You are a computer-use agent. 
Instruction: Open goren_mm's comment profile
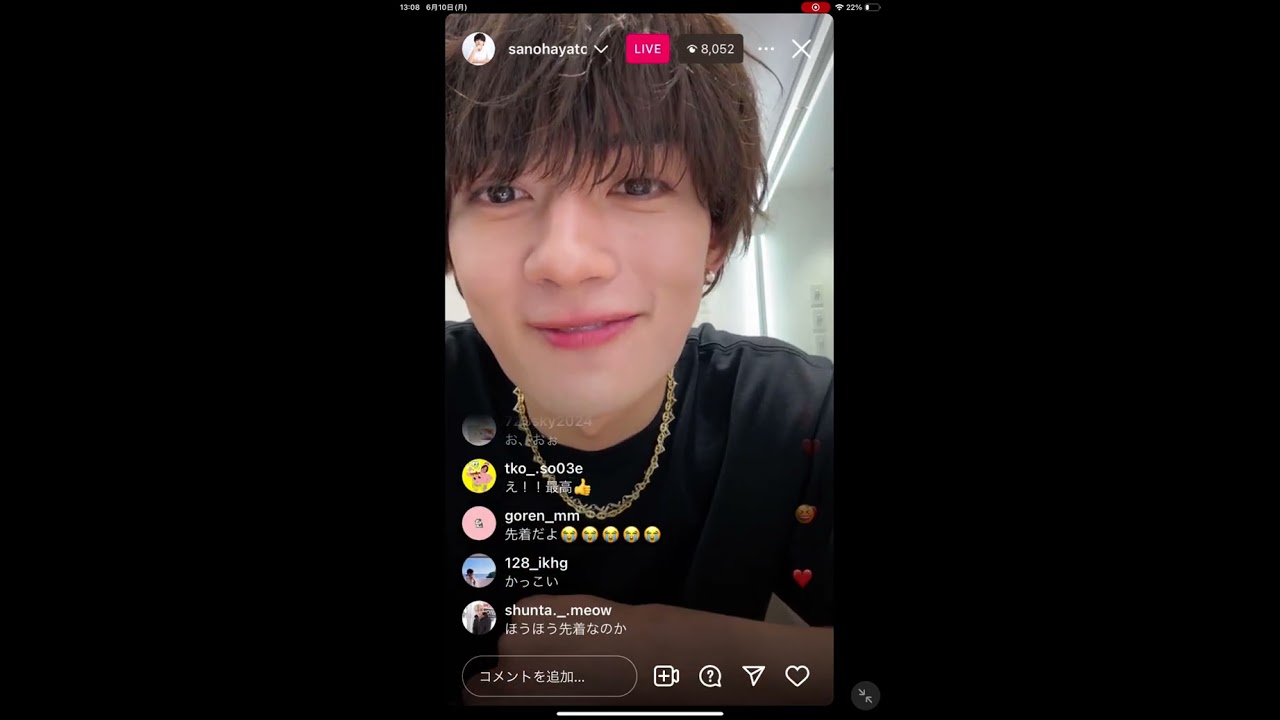[479, 523]
